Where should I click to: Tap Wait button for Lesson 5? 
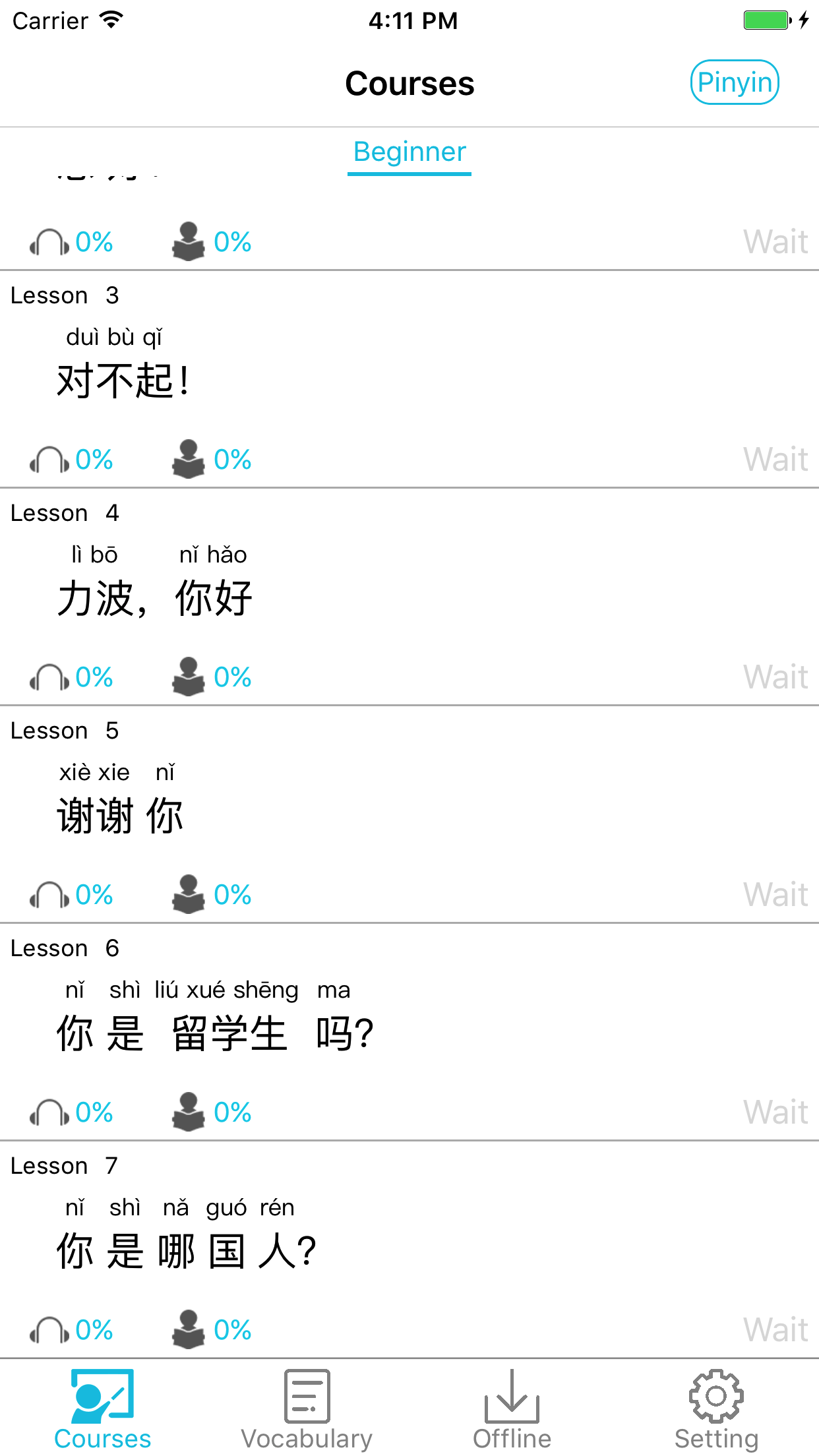click(x=775, y=894)
